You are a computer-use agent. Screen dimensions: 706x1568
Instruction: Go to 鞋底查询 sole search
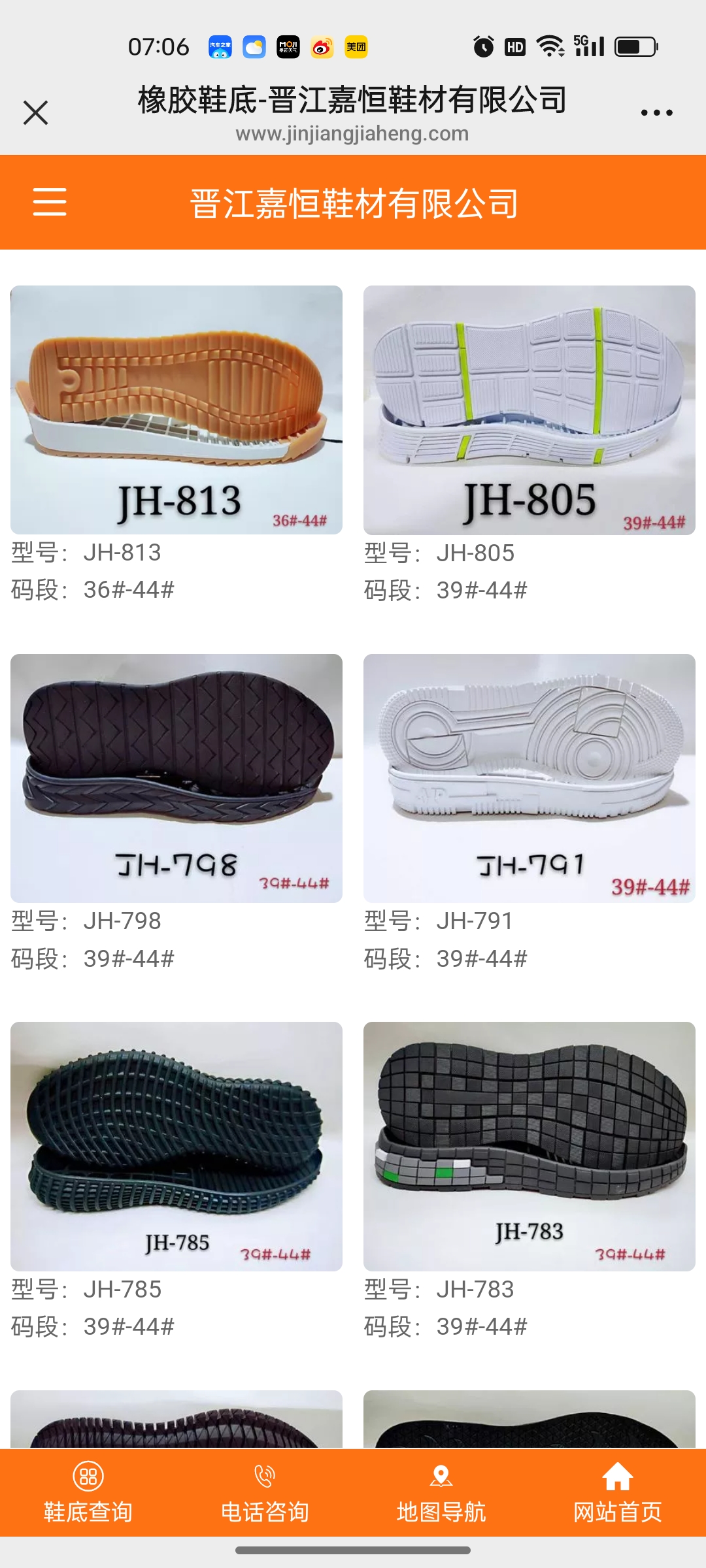[x=88, y=1492]
